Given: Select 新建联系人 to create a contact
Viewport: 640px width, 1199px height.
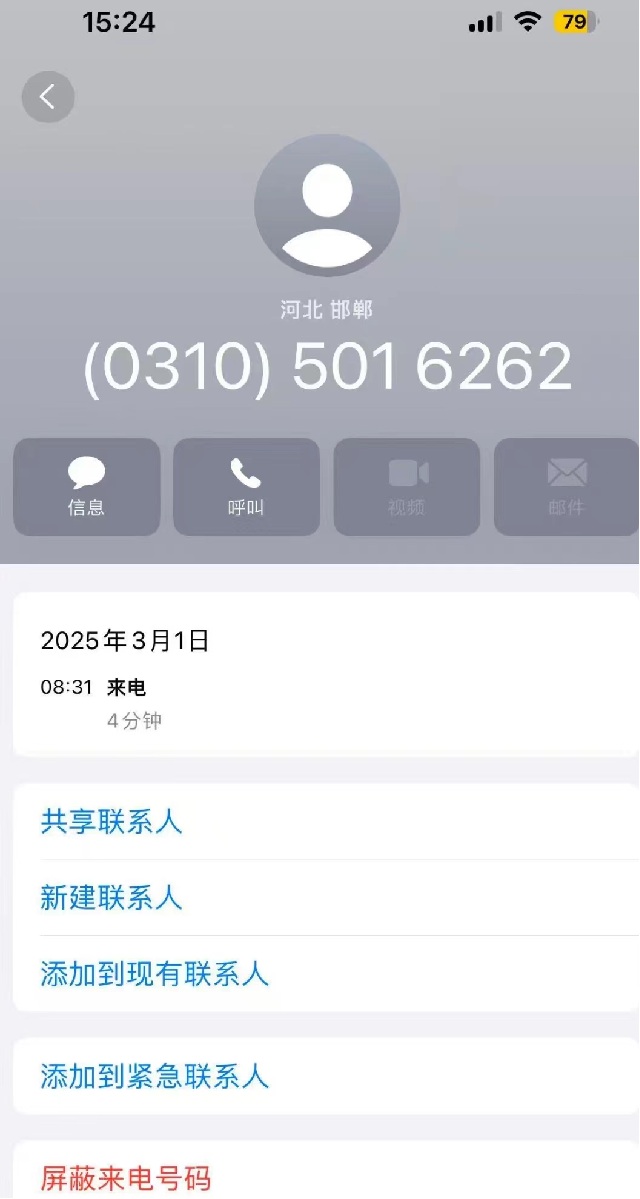Looking at the screenshot, I should click(x=112, y=898).
